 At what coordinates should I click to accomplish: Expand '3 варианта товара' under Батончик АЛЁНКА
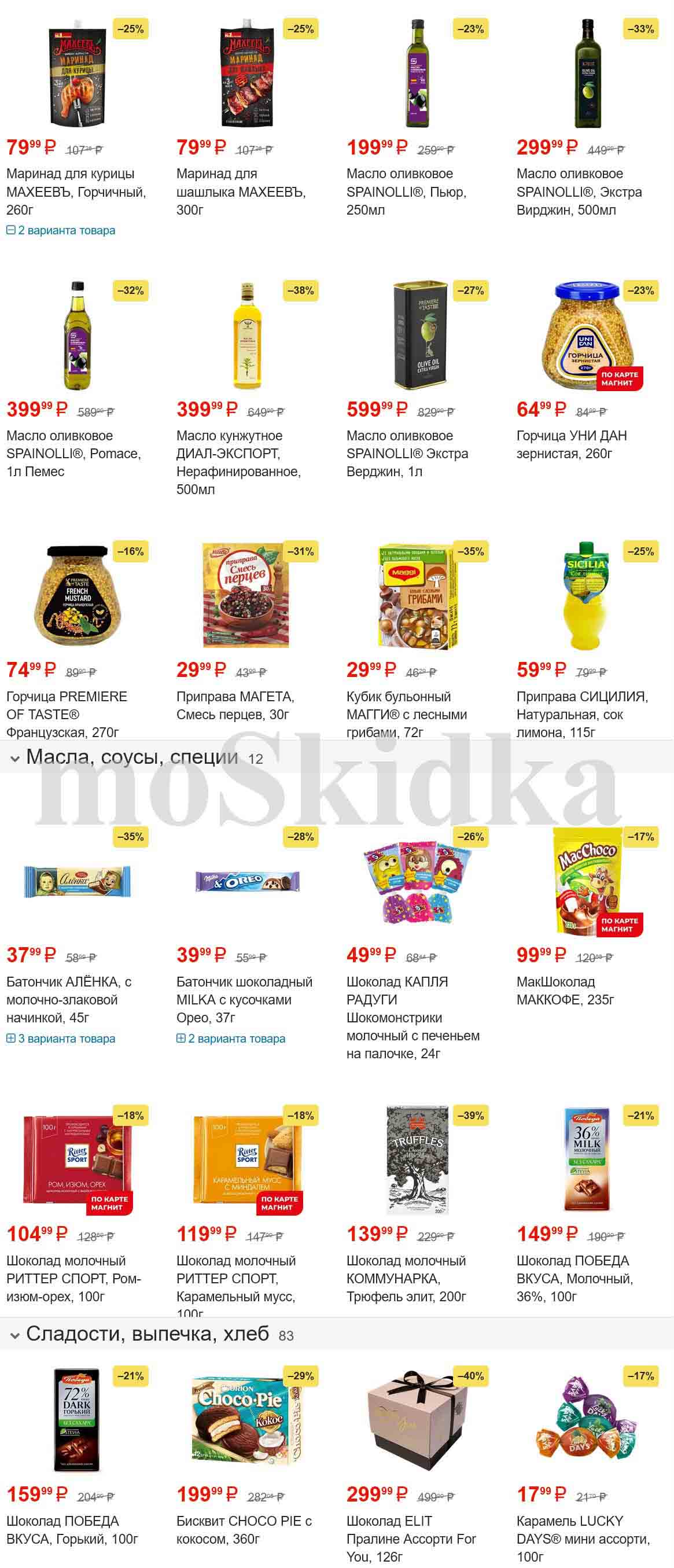tap(61, 1039)
